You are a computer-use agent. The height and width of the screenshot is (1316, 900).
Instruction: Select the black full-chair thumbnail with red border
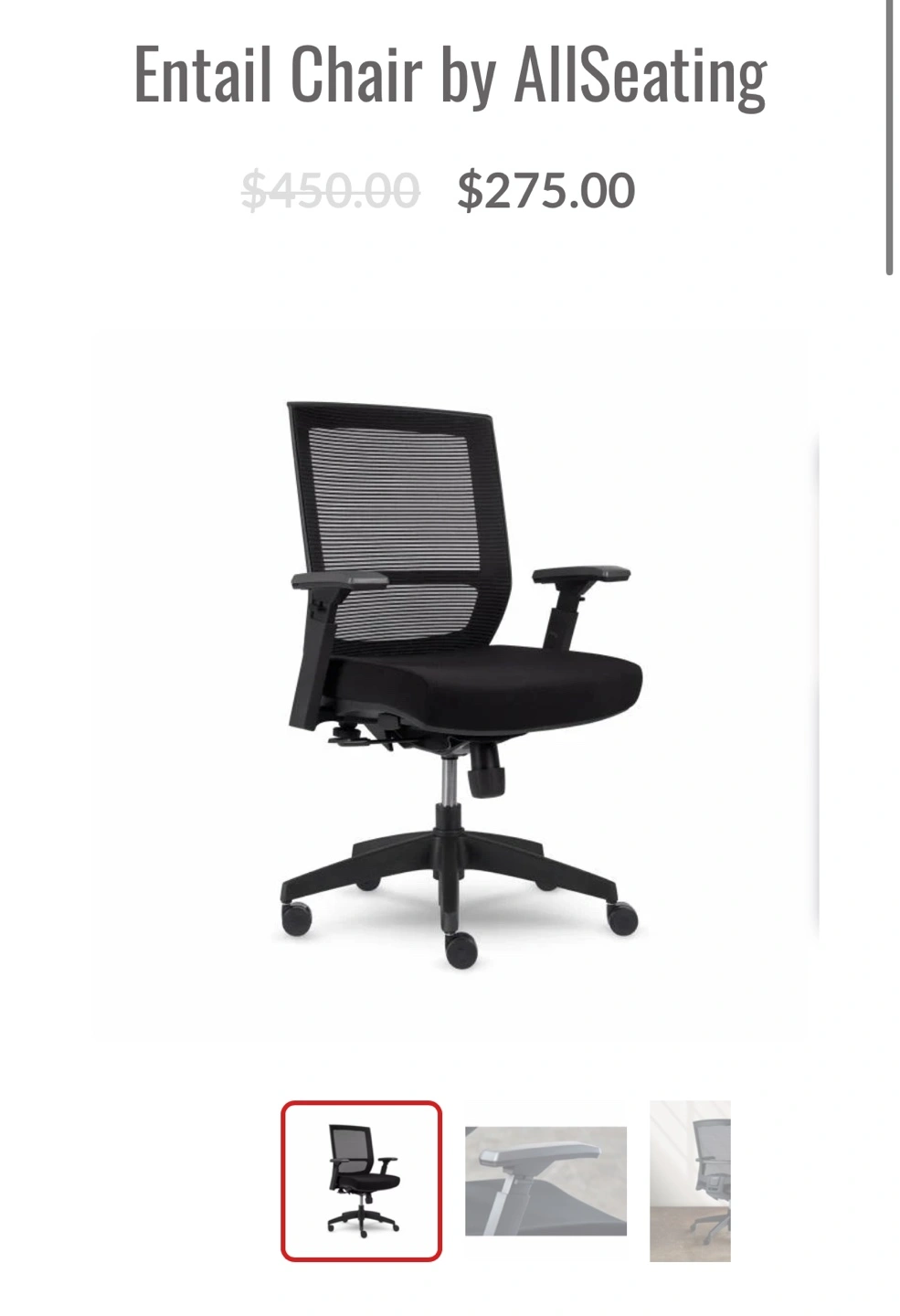coord(361,1181)
